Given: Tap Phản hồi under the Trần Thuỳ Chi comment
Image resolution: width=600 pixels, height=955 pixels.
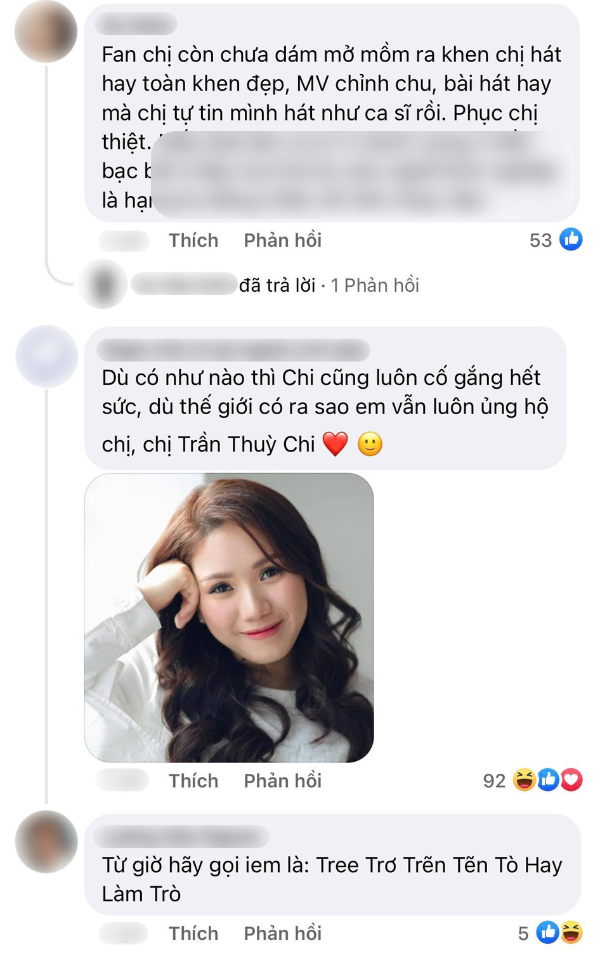Looking at the screenshot, I should (x=282, y=780).
